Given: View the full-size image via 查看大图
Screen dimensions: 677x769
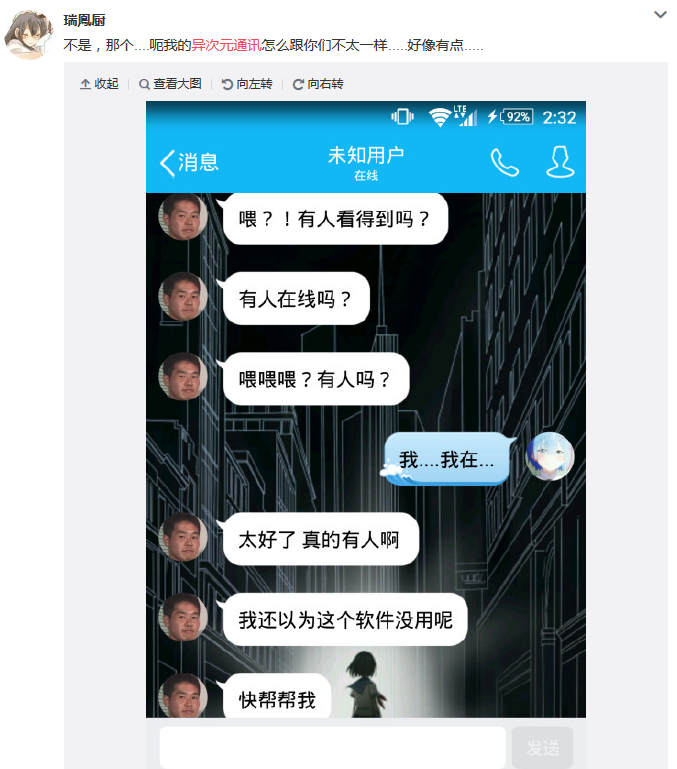Looking at the screenshot, I should click(x=170, y=84).
